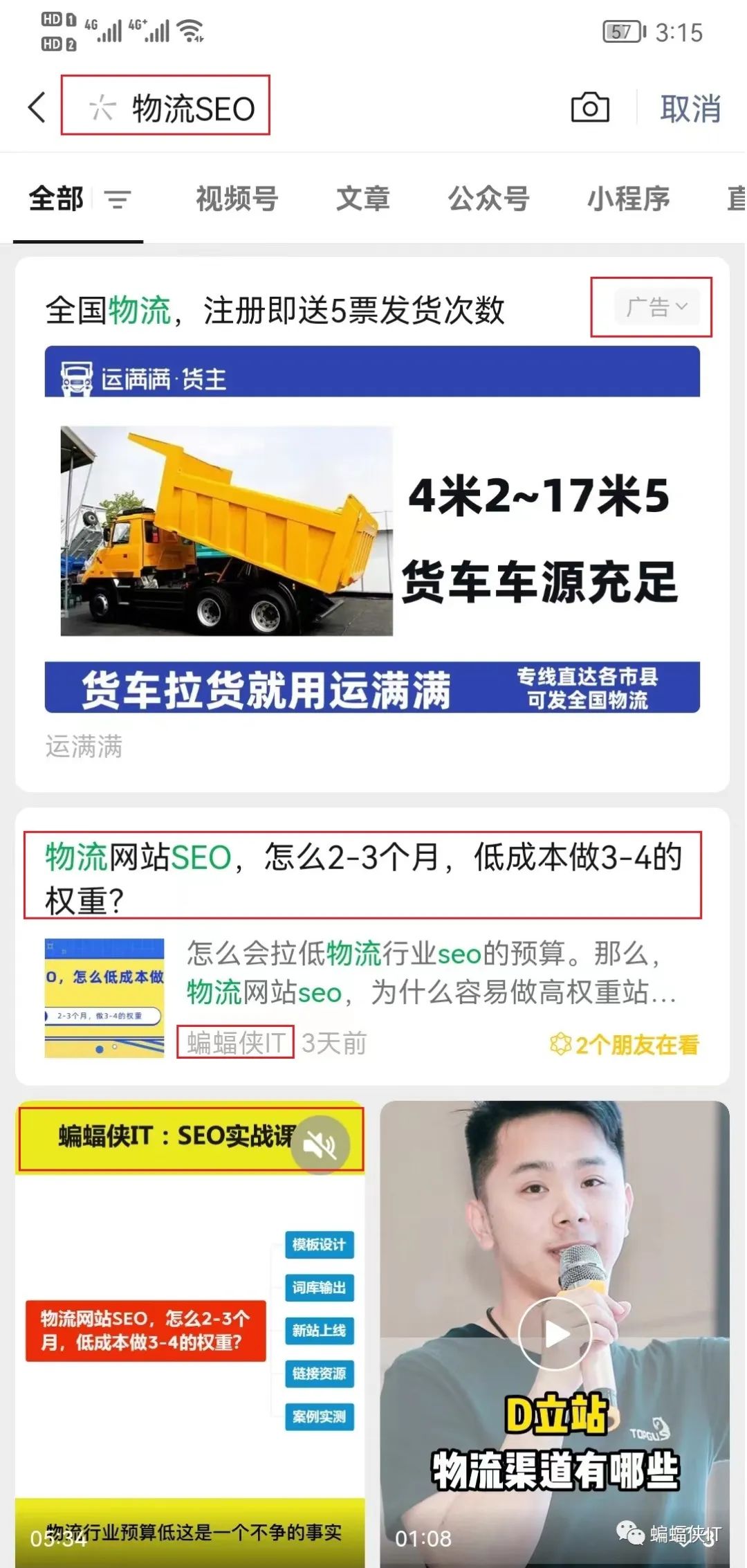
Task: Open camera image search
Action: [589, 108]
